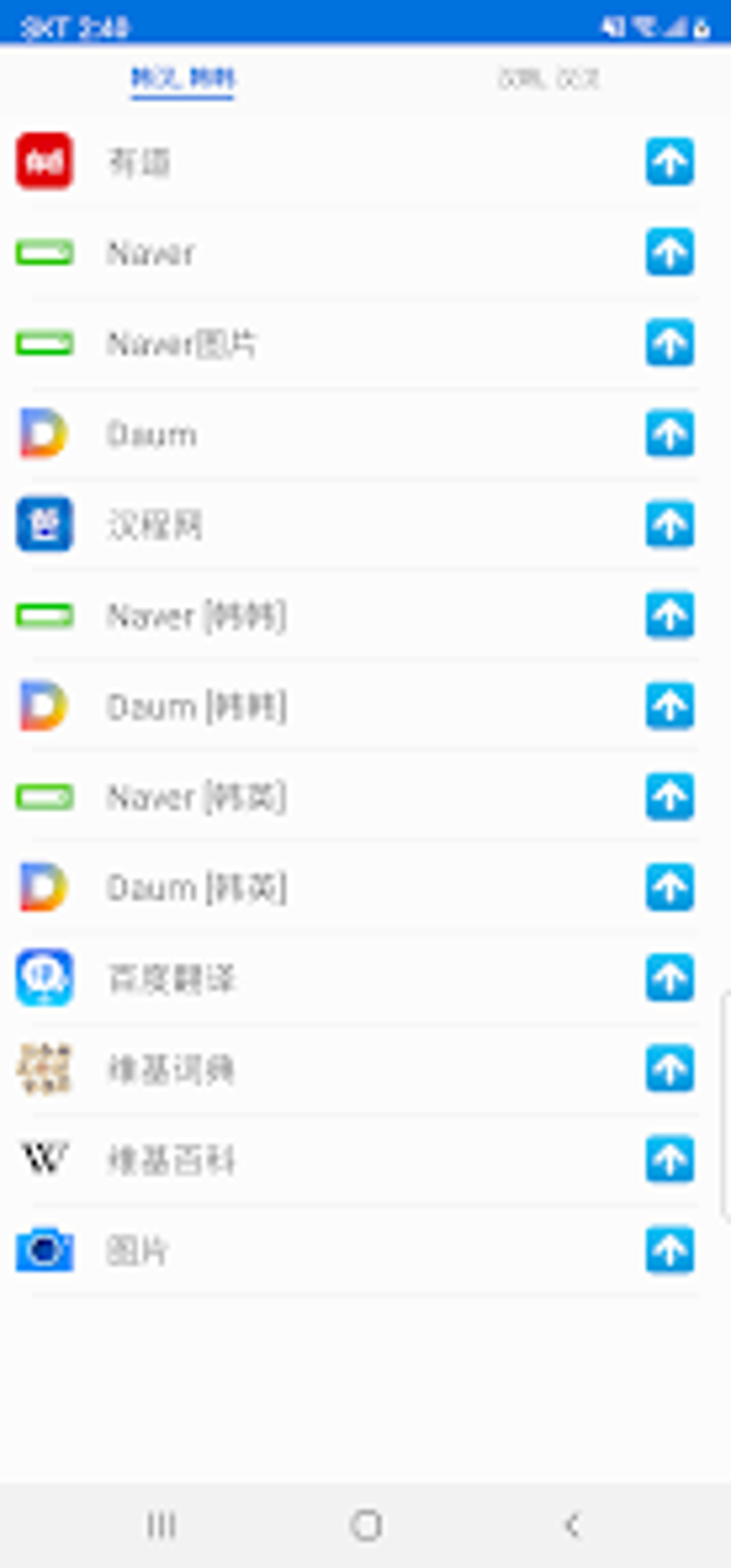The width and height of the screenshot is (731, 1568).
Task: Tap the up arrow beside 图片 camera entry
Action: coord(669,1251)
